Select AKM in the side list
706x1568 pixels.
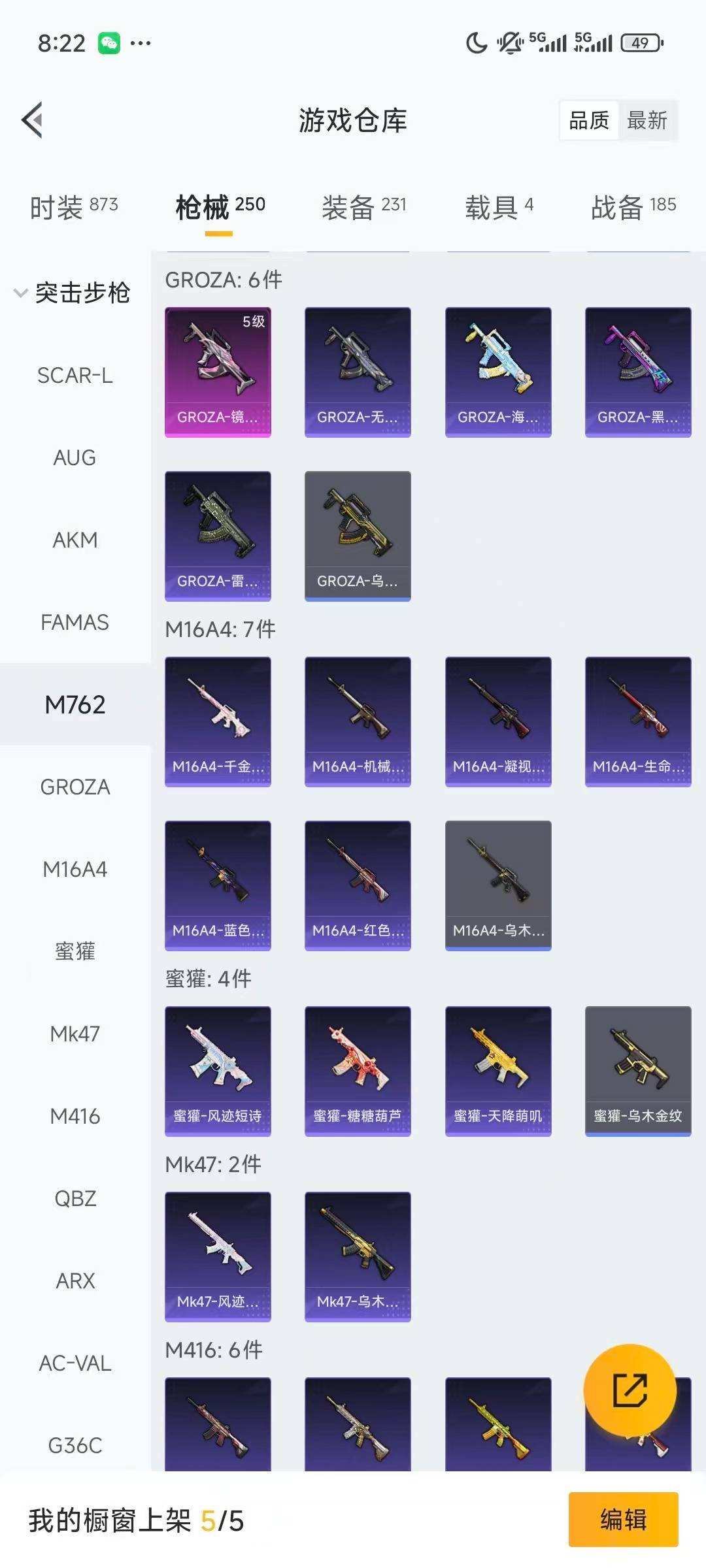click(x=75, y=540)
